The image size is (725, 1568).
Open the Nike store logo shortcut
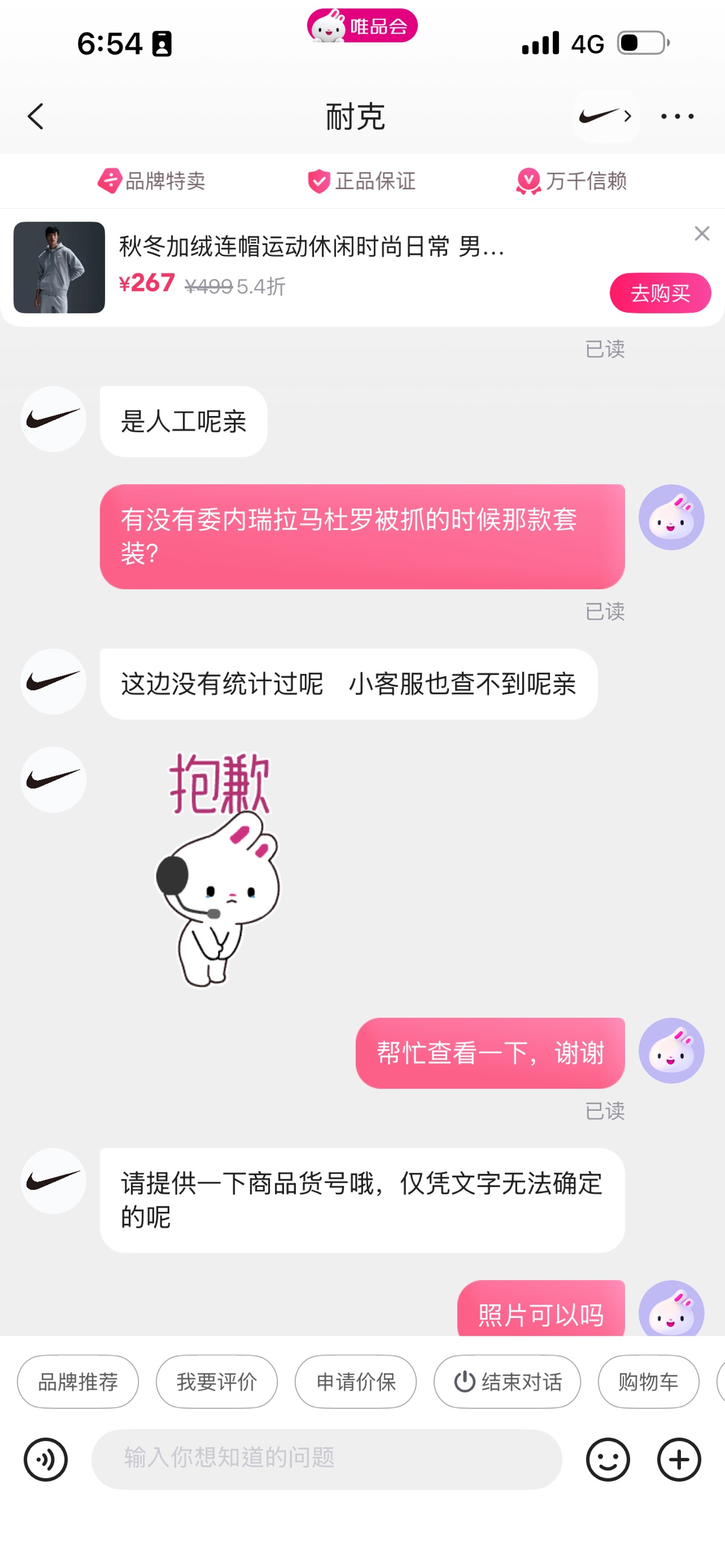605,116
